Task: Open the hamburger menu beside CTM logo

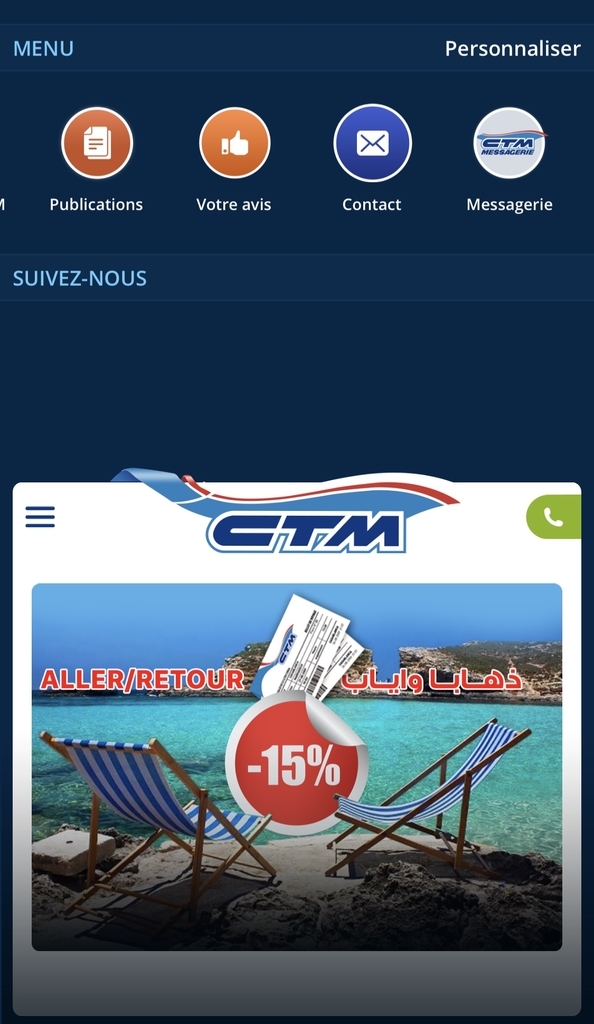Action: 40,517
